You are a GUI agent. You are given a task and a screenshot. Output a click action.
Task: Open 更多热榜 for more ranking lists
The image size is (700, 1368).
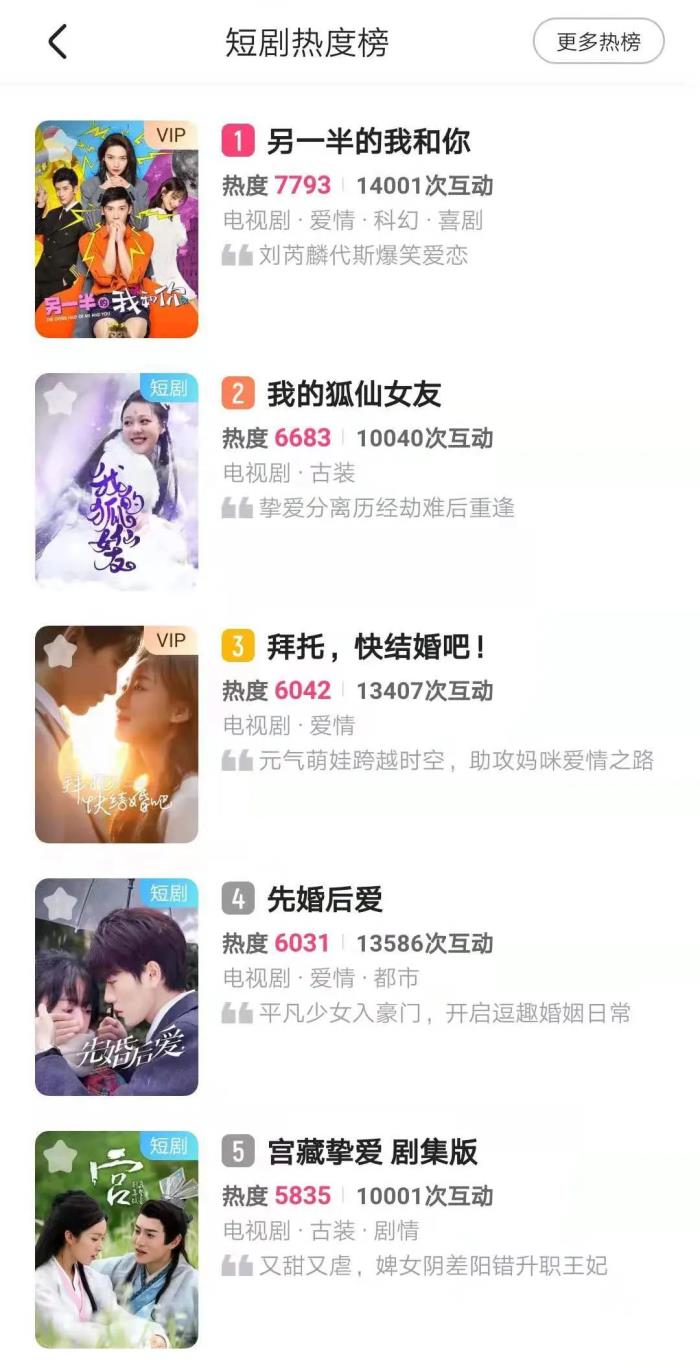click(x=598, y=42)
